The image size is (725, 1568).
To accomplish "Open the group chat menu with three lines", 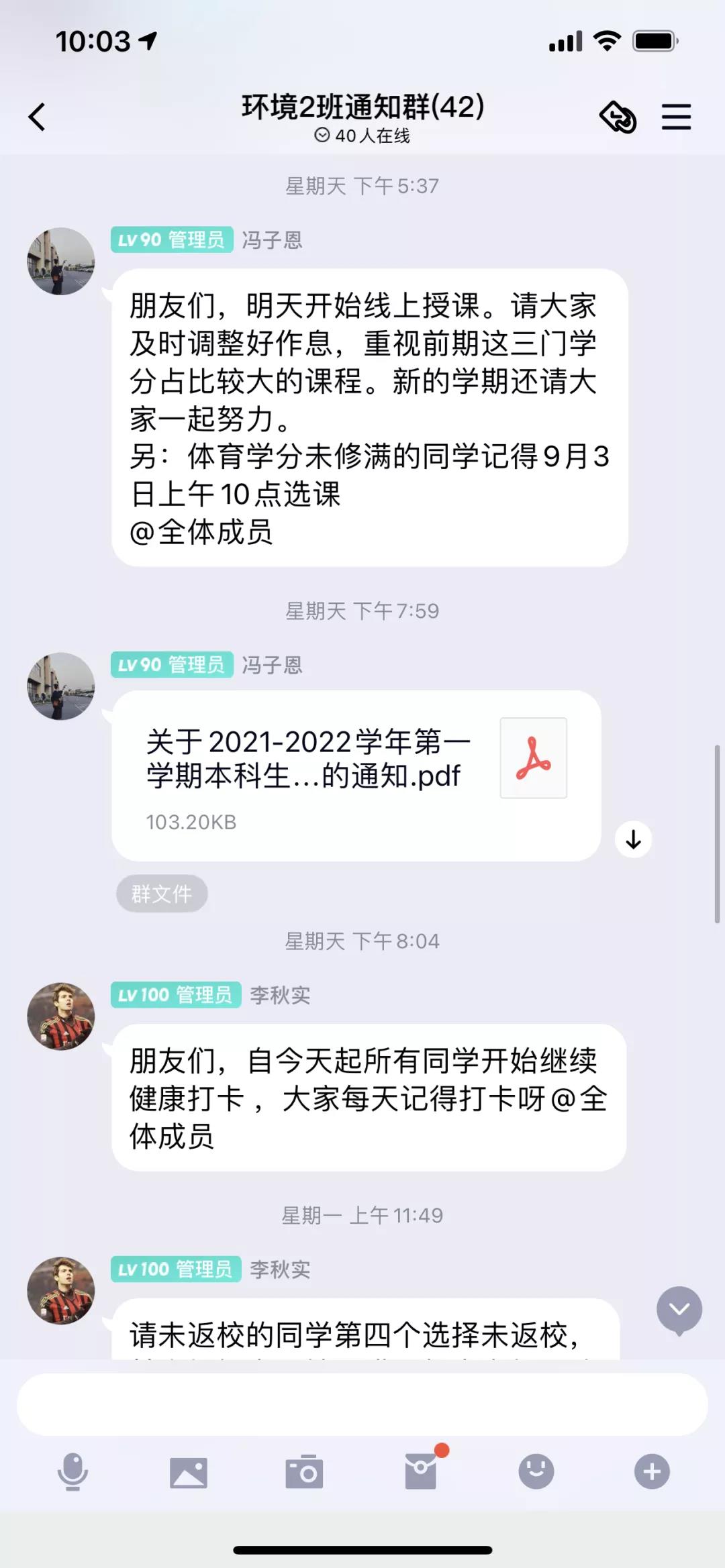I will [676, 117].
